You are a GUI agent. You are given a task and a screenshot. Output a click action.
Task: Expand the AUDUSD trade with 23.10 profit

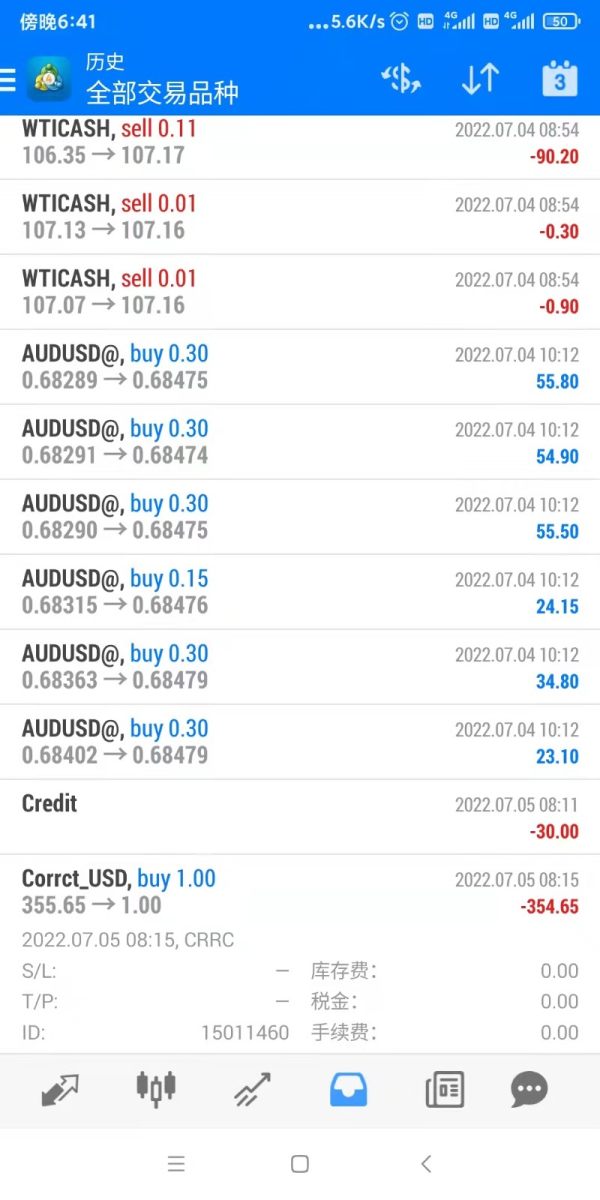click(x=300, y=742)
